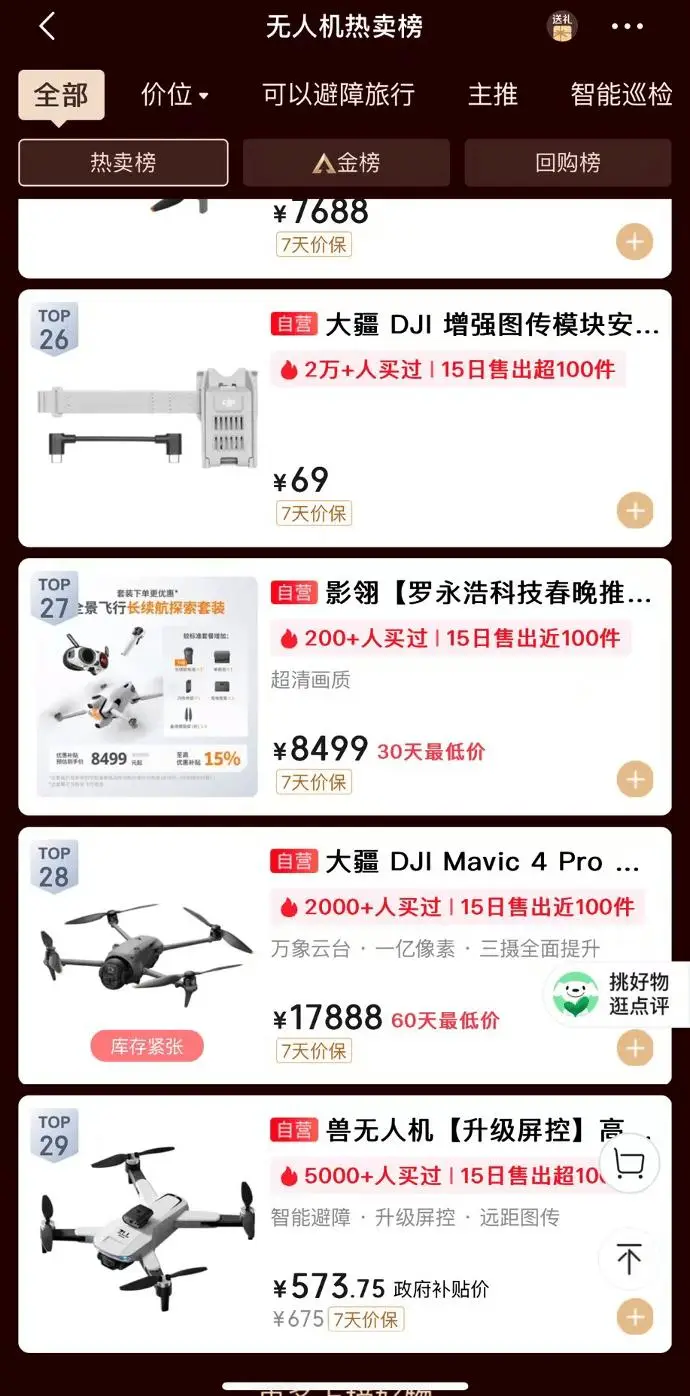This screenshot has width=690, height=1396.
Task: Tap the back-to-top arrow button
Action: point(628,1258)
